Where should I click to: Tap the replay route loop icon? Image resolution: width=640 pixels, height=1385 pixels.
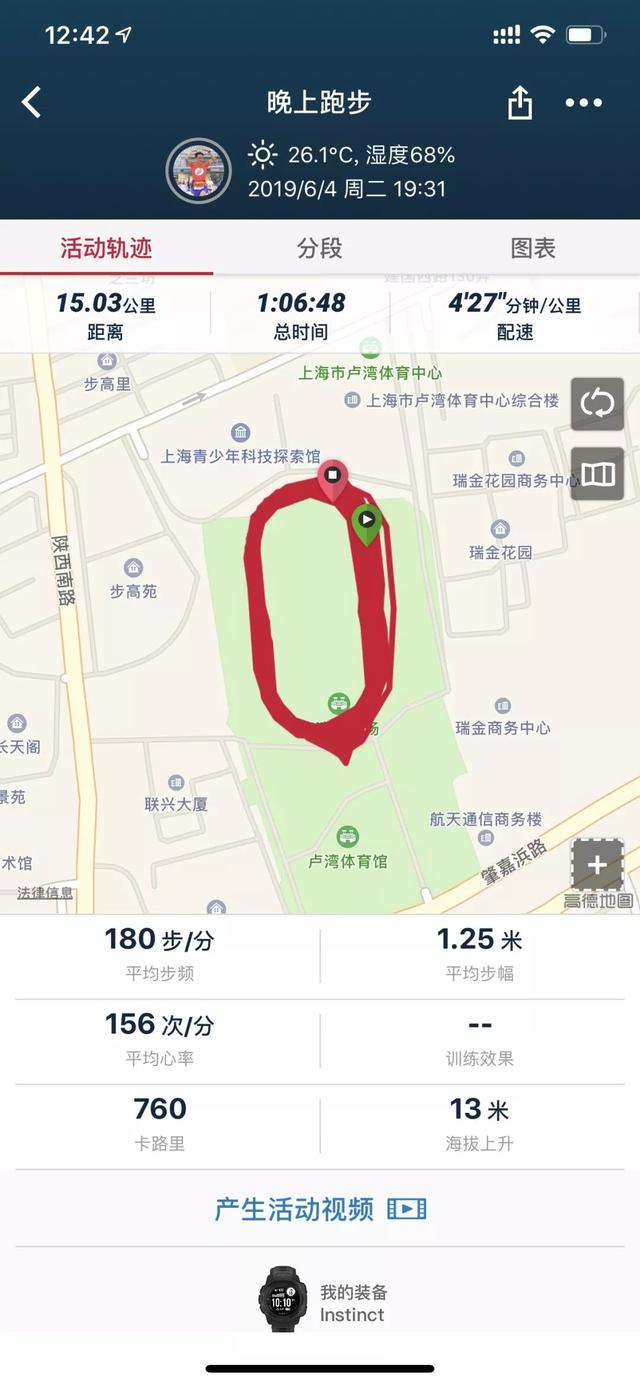[x=597, y=404]
